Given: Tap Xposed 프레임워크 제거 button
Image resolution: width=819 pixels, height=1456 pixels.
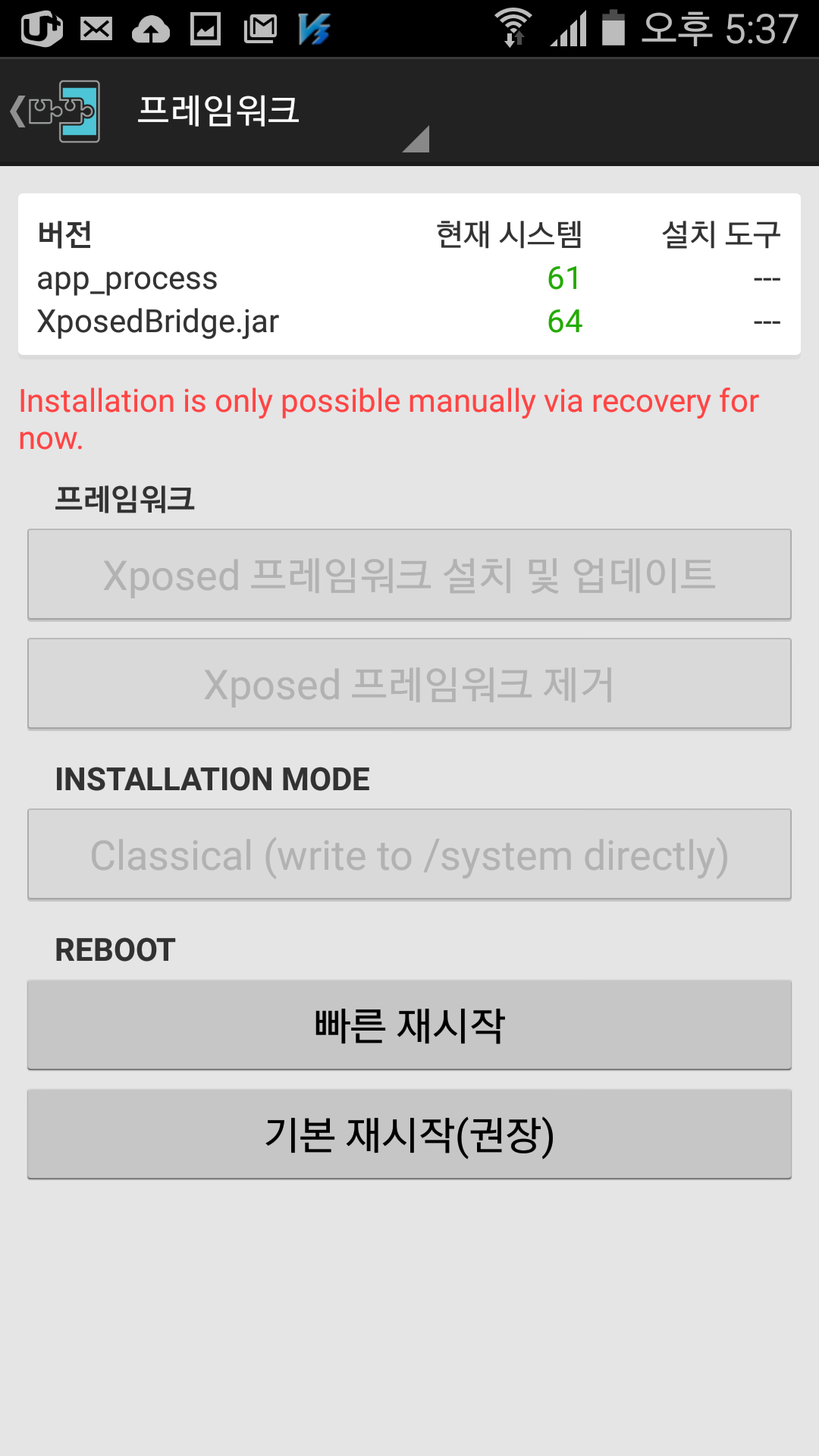Looking at the screenshot, I should tap(409, 684).
